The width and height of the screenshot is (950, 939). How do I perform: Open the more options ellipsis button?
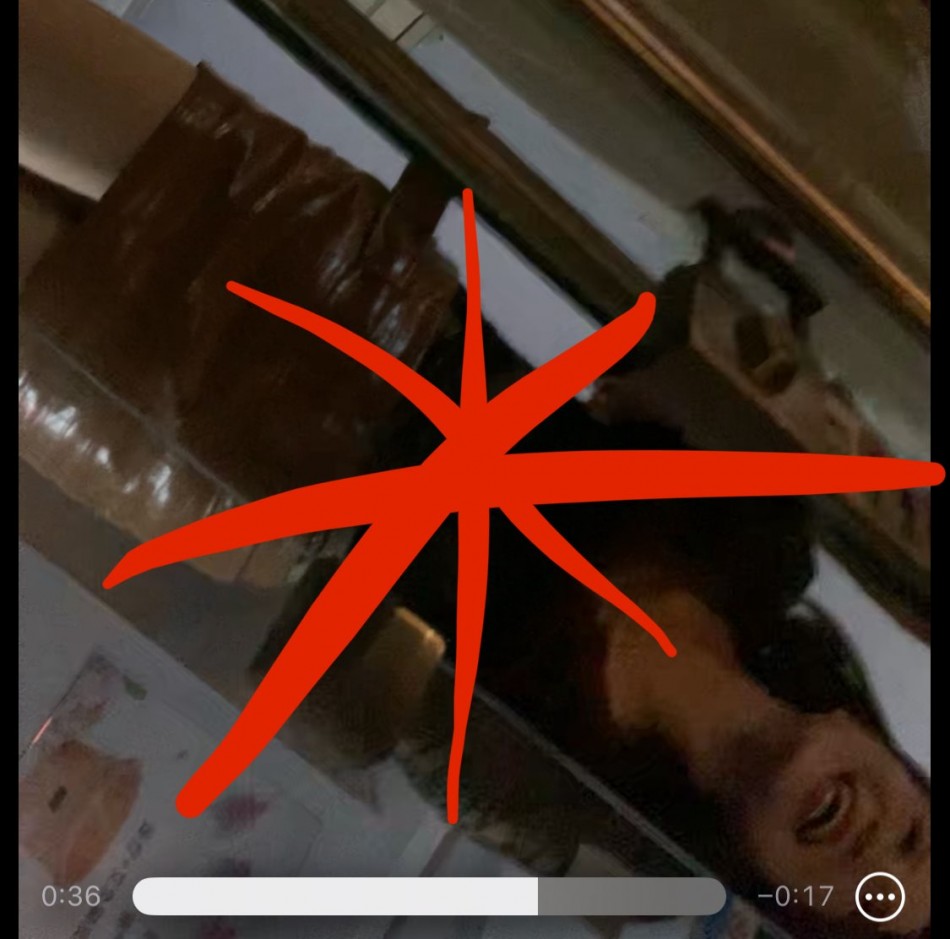point(880,896)
